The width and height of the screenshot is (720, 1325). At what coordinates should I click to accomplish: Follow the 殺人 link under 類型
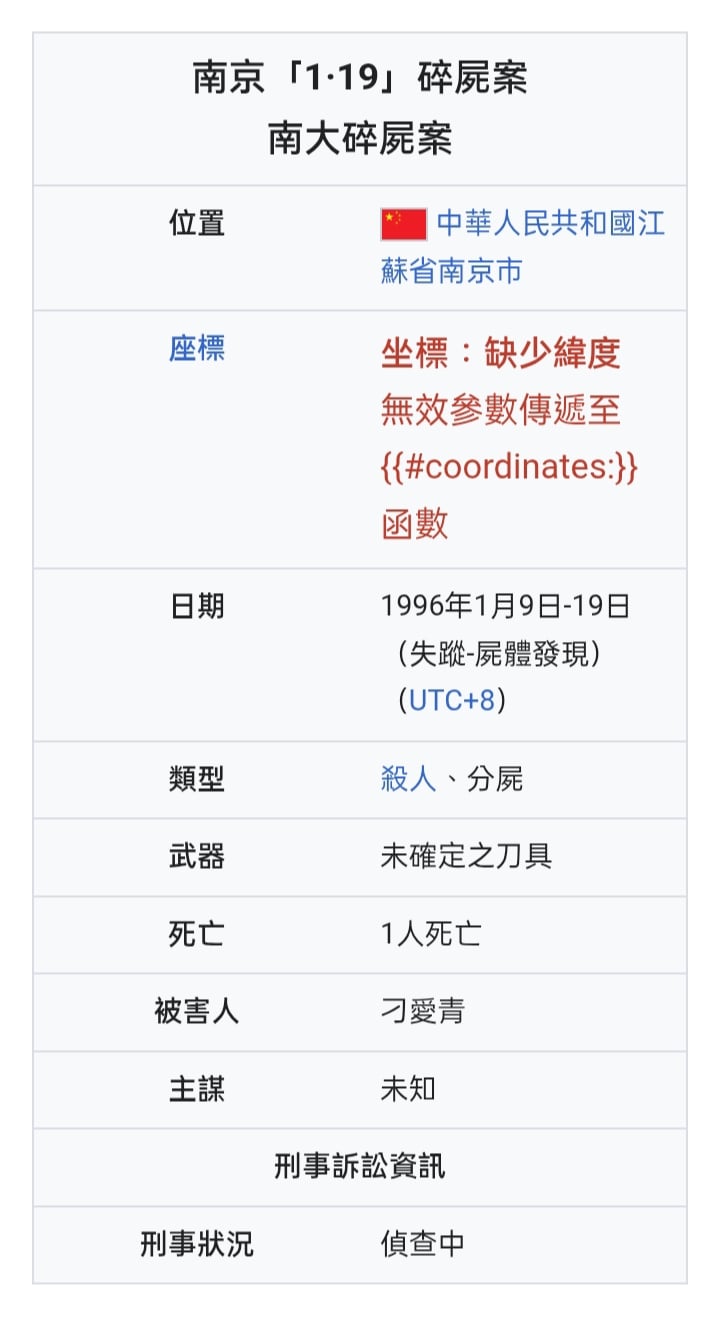pyautogui.click(x=408, y=779)
